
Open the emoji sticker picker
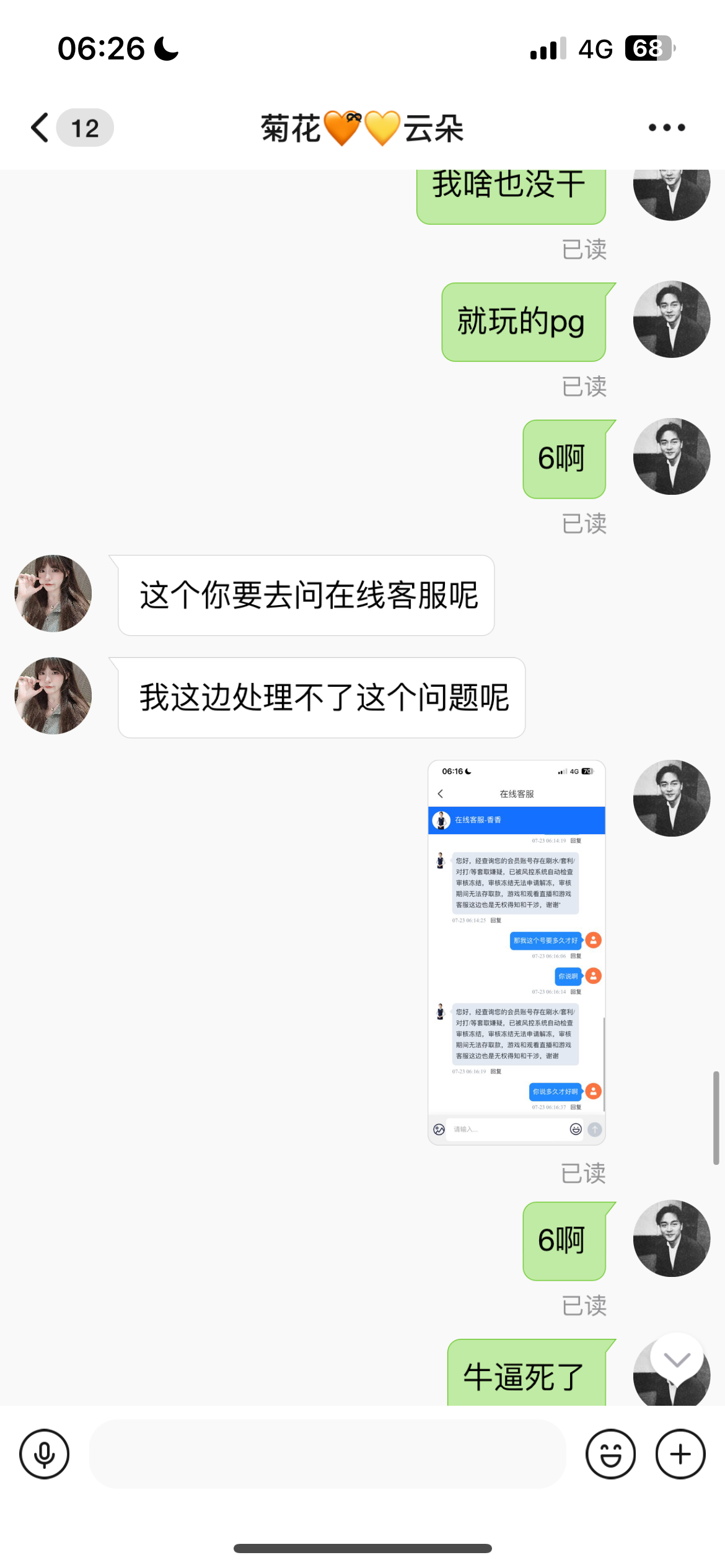click(x=610, y=1453)
